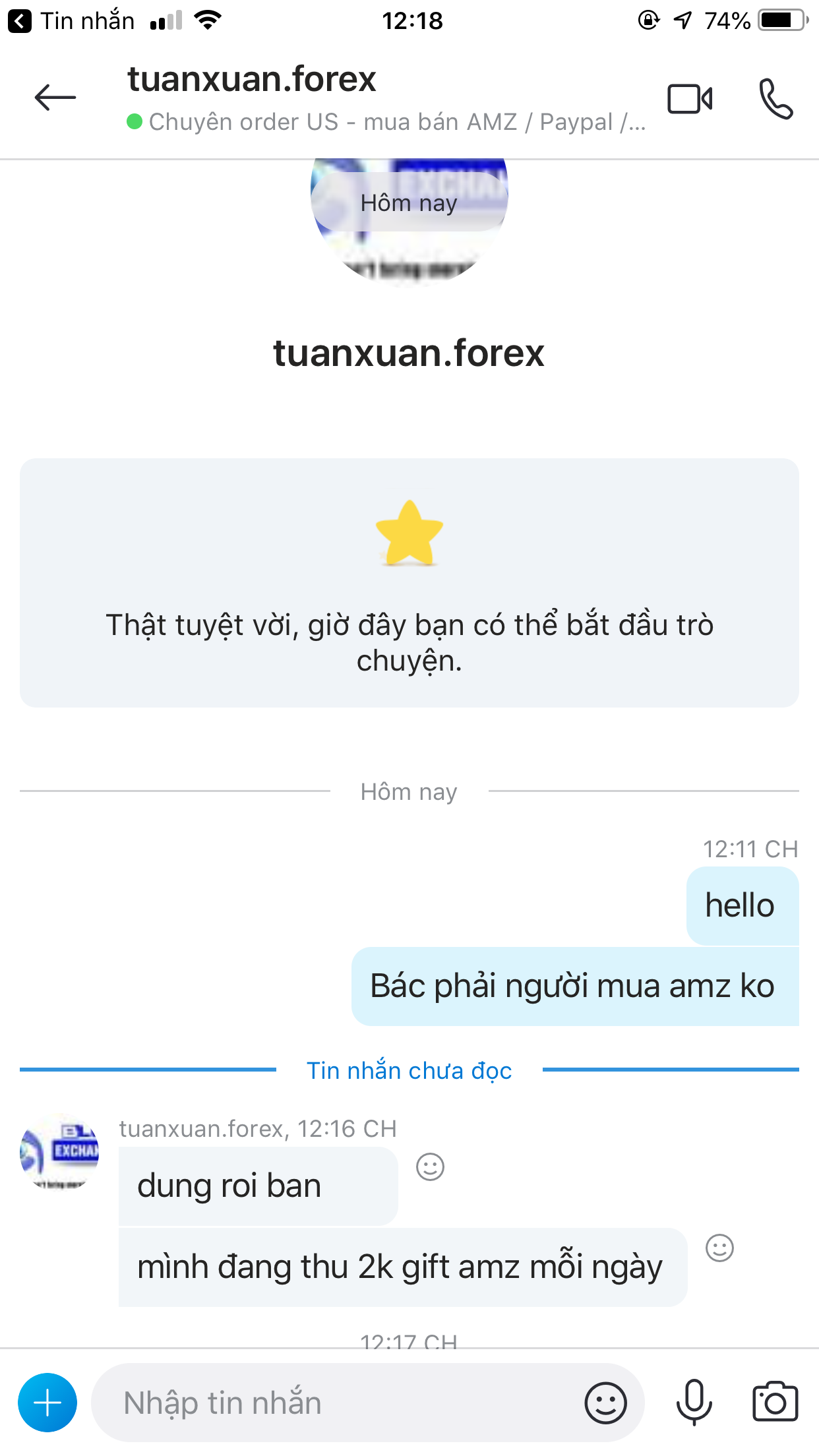
Task: Open the emoji picker in message field
Action: [x=605, y=1403]
